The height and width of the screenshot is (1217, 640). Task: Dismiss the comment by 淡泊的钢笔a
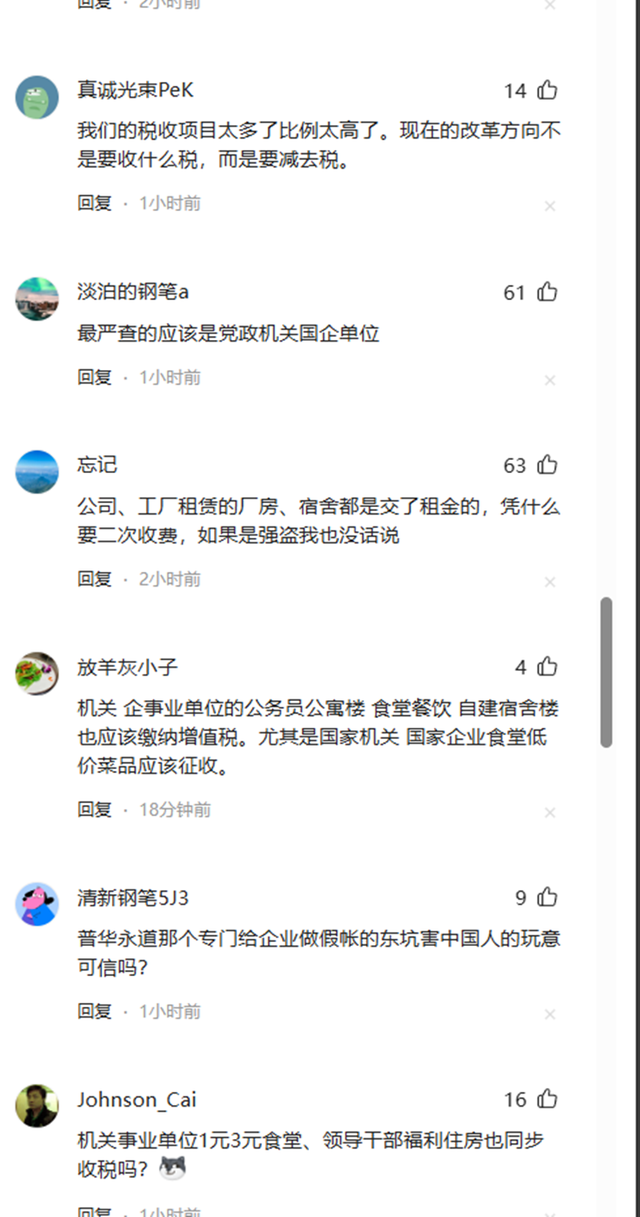tap(549, 380)
